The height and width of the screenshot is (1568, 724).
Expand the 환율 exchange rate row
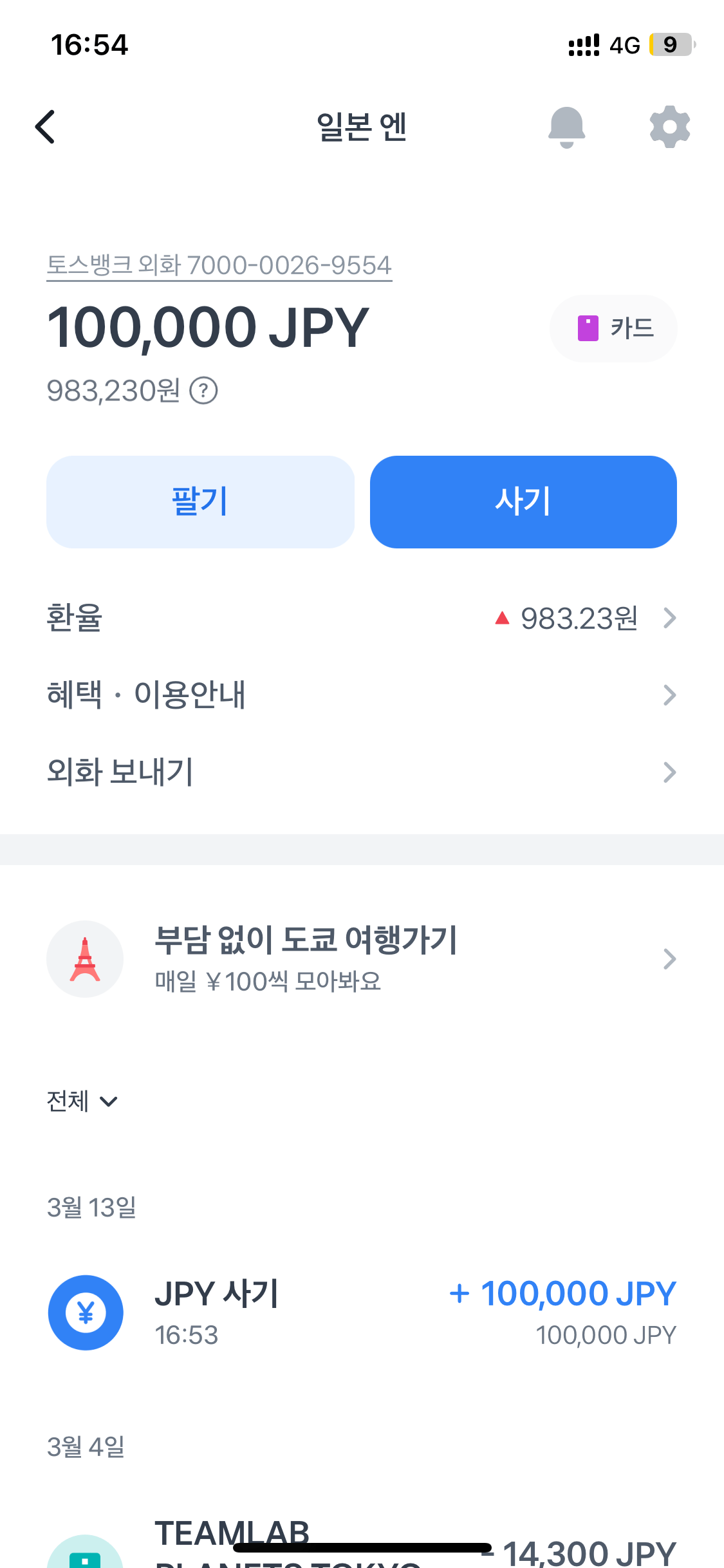[x=362, y=618]
